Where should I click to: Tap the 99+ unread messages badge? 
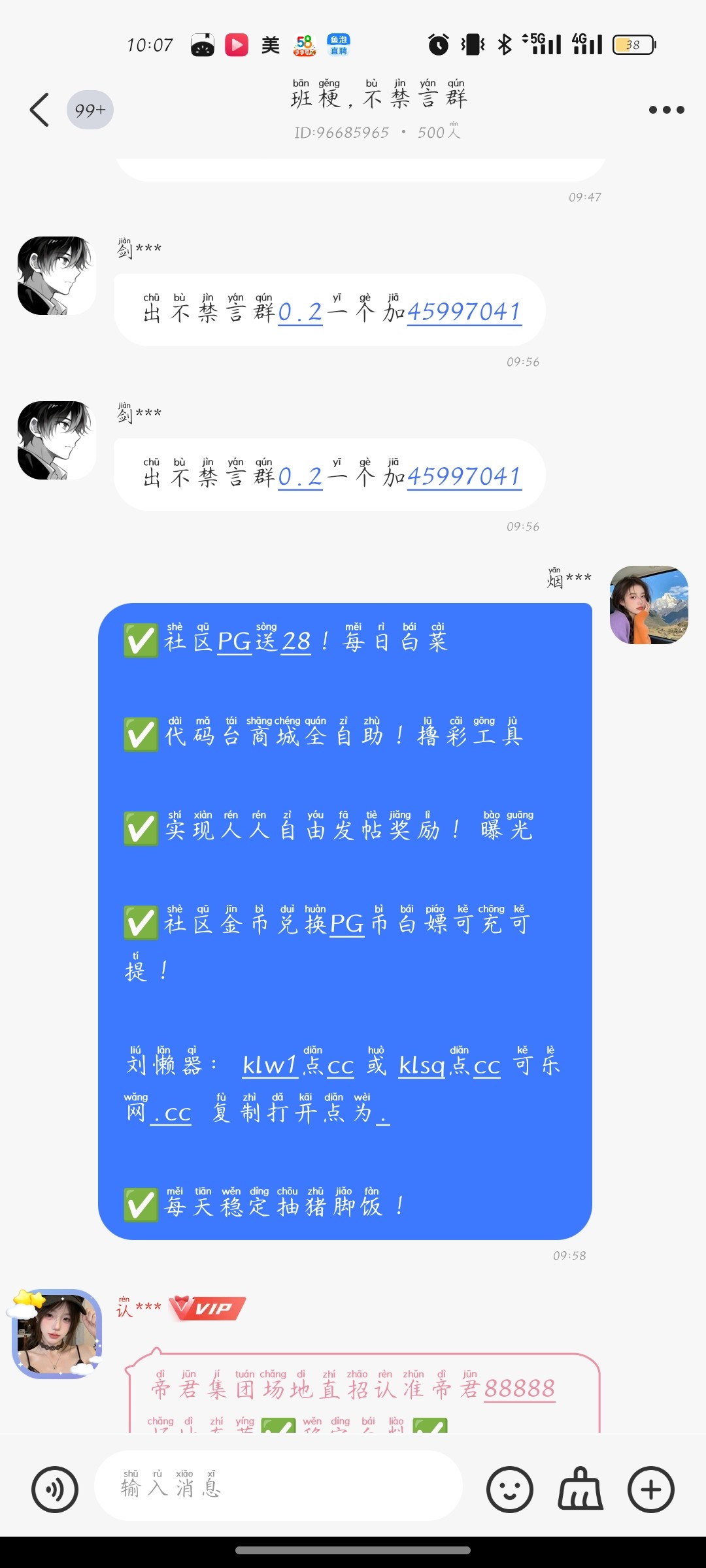pos(90,109)
